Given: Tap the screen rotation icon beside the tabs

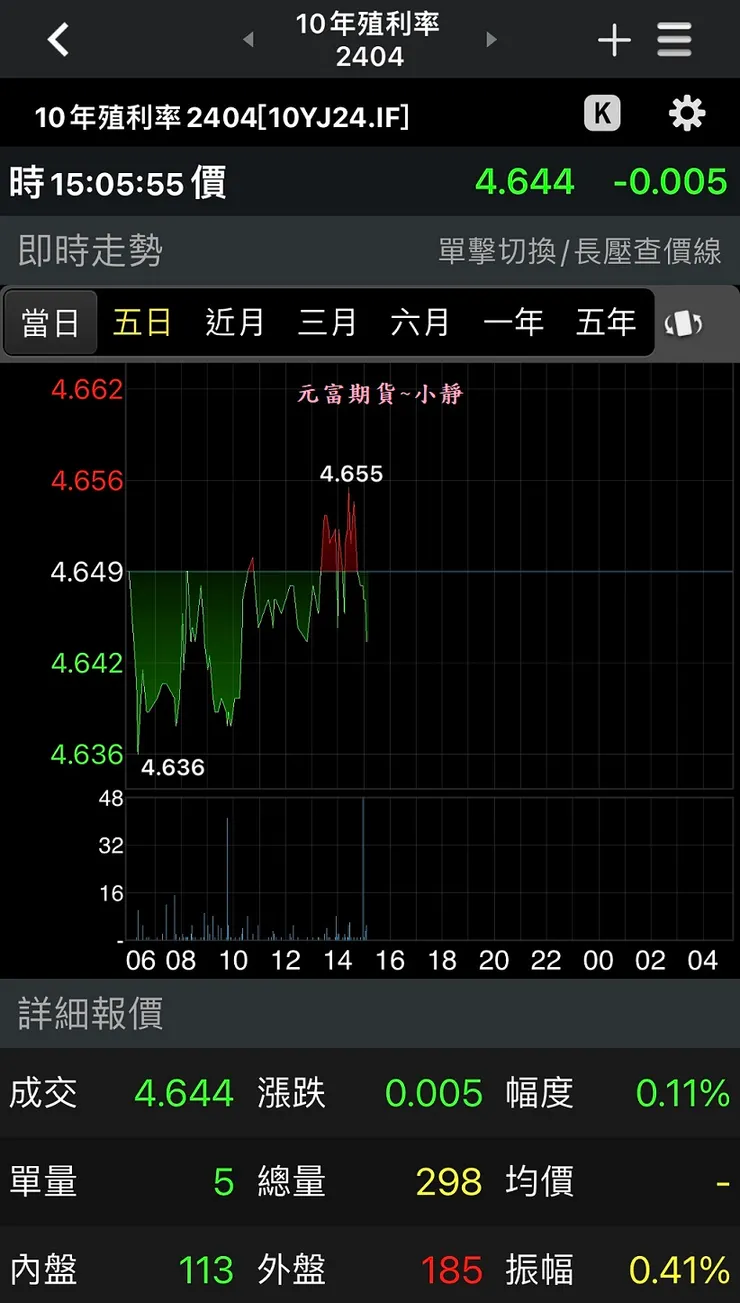Looking at the screenshot, I should pyautogui.click(x=684, y=322).
